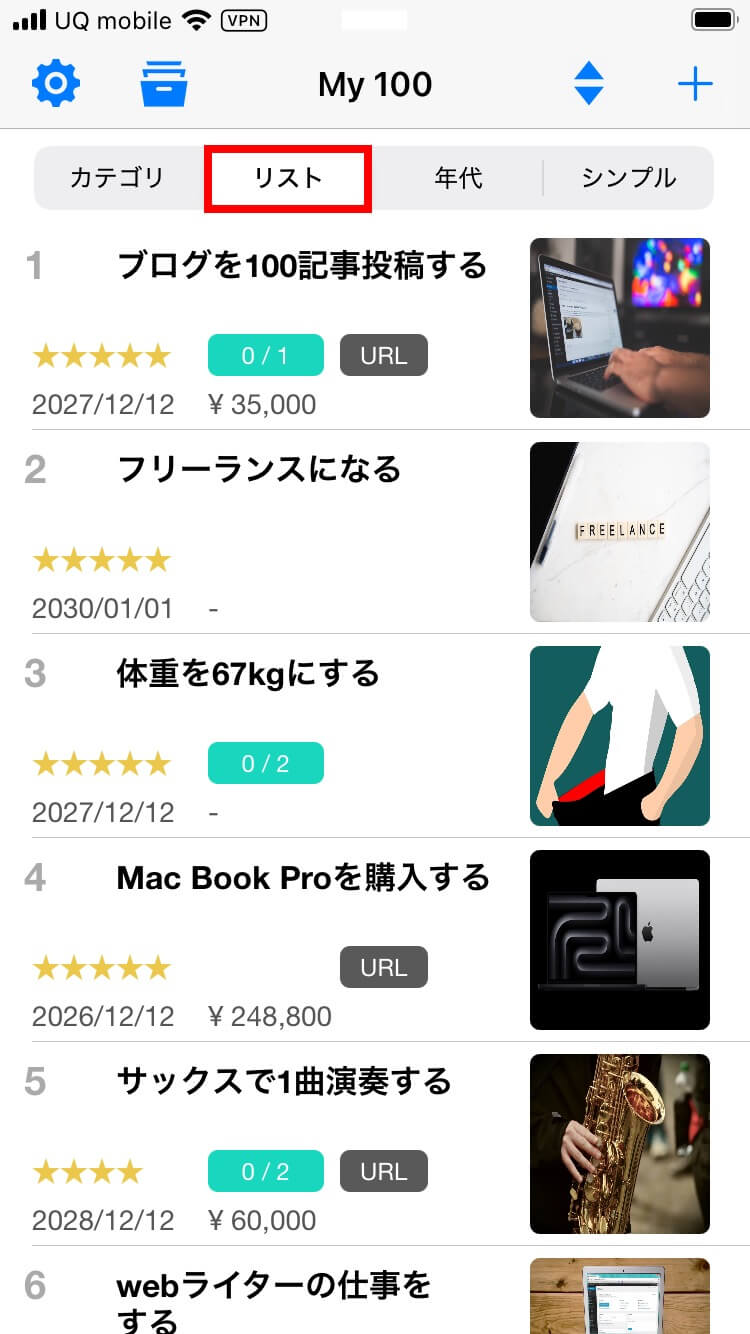
Task: Open the フリーランスになる item
Action: [x=259, y=470]
